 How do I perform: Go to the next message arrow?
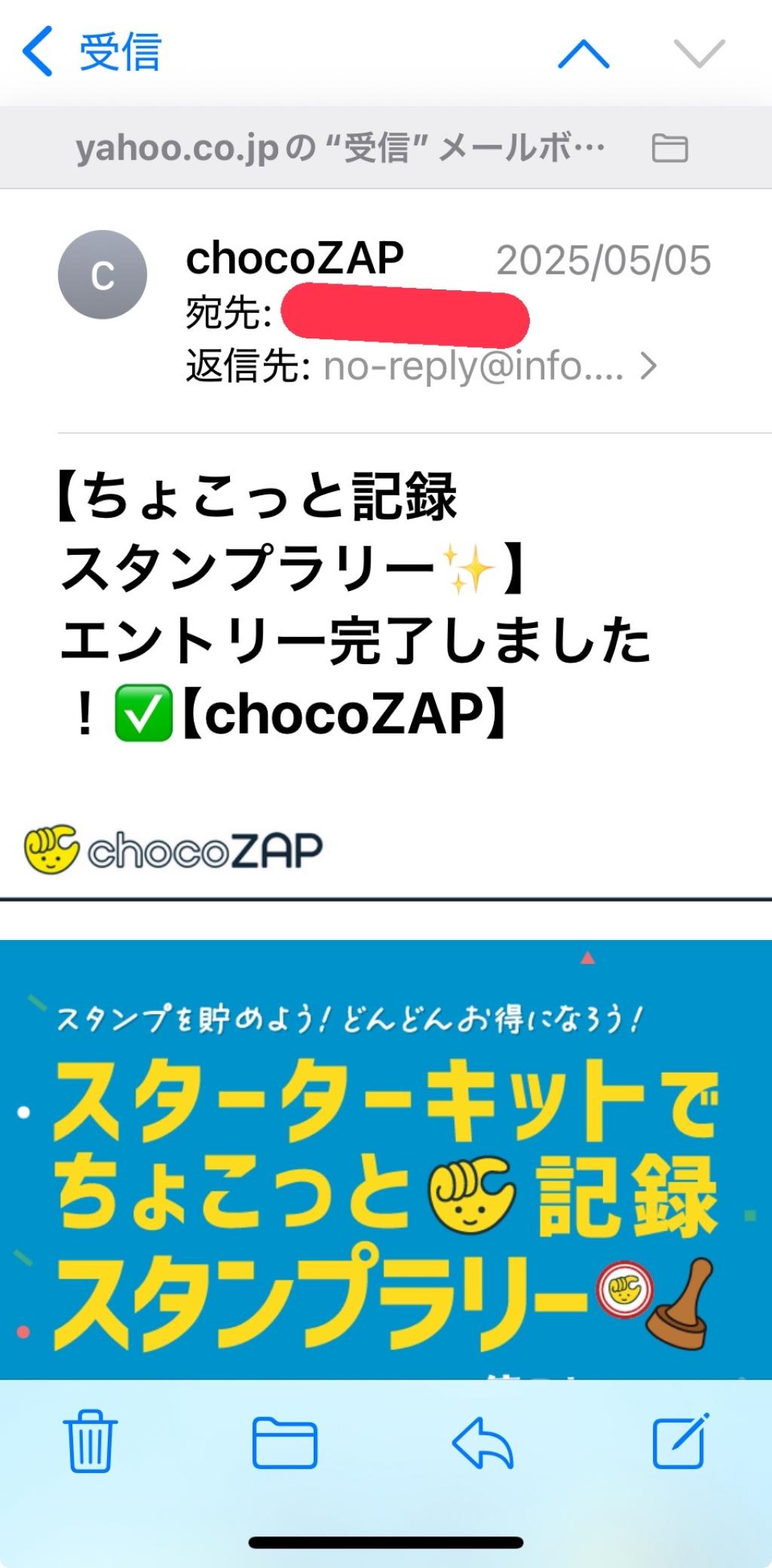[x=698, y=53]
